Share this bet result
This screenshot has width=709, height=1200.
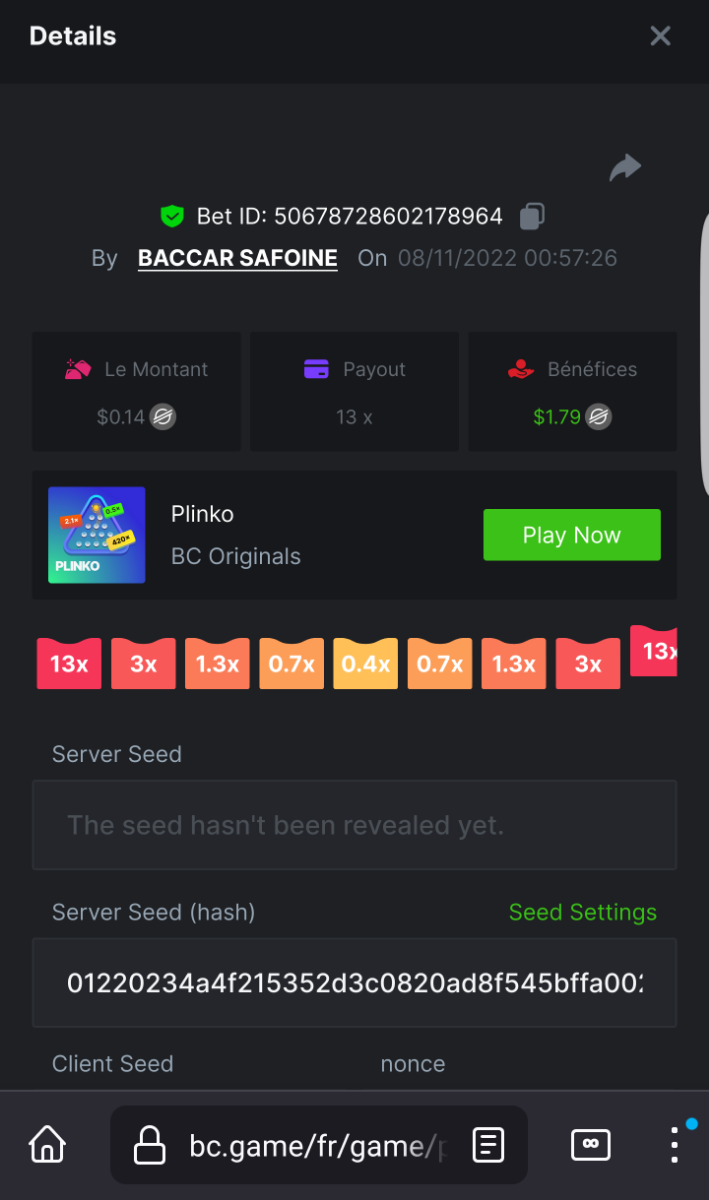click(625, 167)
